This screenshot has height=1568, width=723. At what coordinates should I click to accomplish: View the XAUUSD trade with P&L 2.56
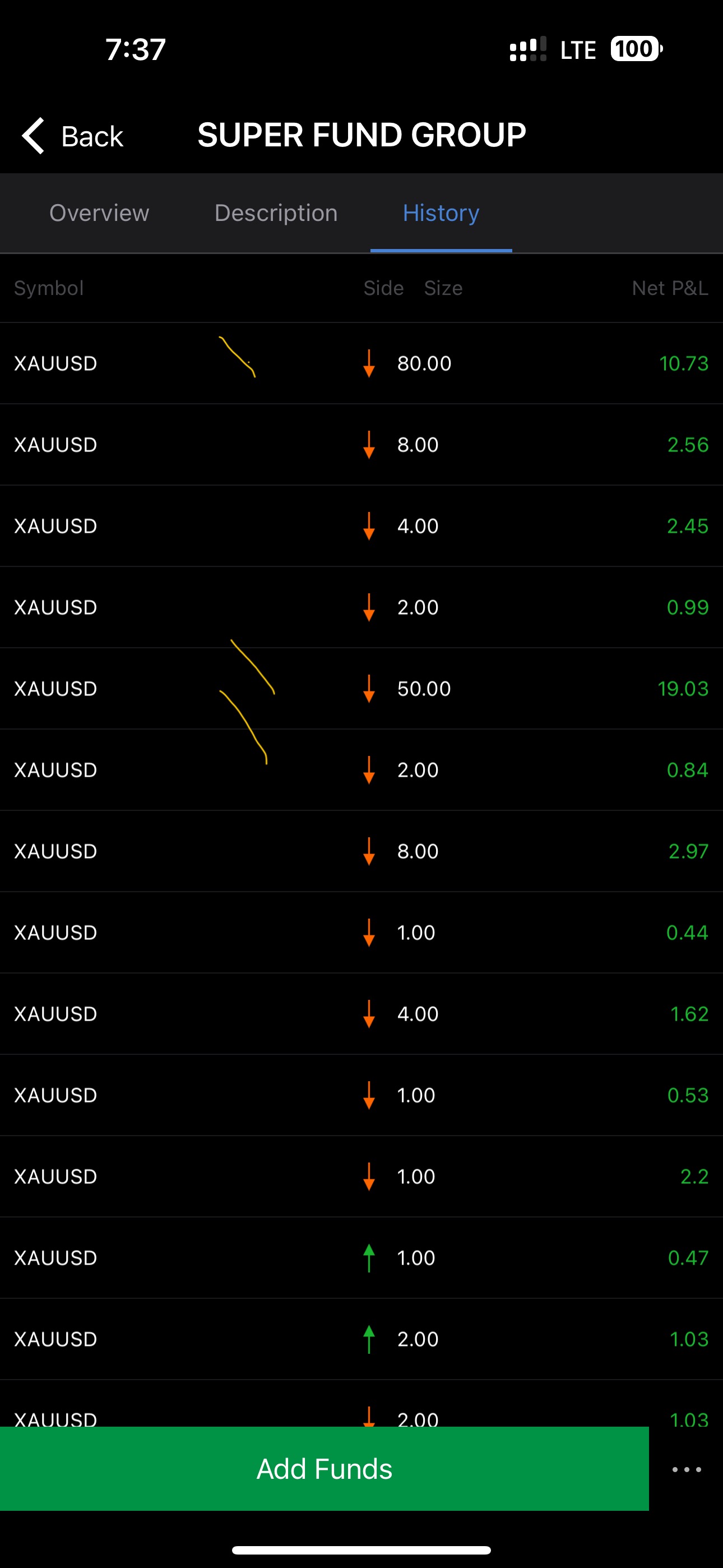pos(361,445)
